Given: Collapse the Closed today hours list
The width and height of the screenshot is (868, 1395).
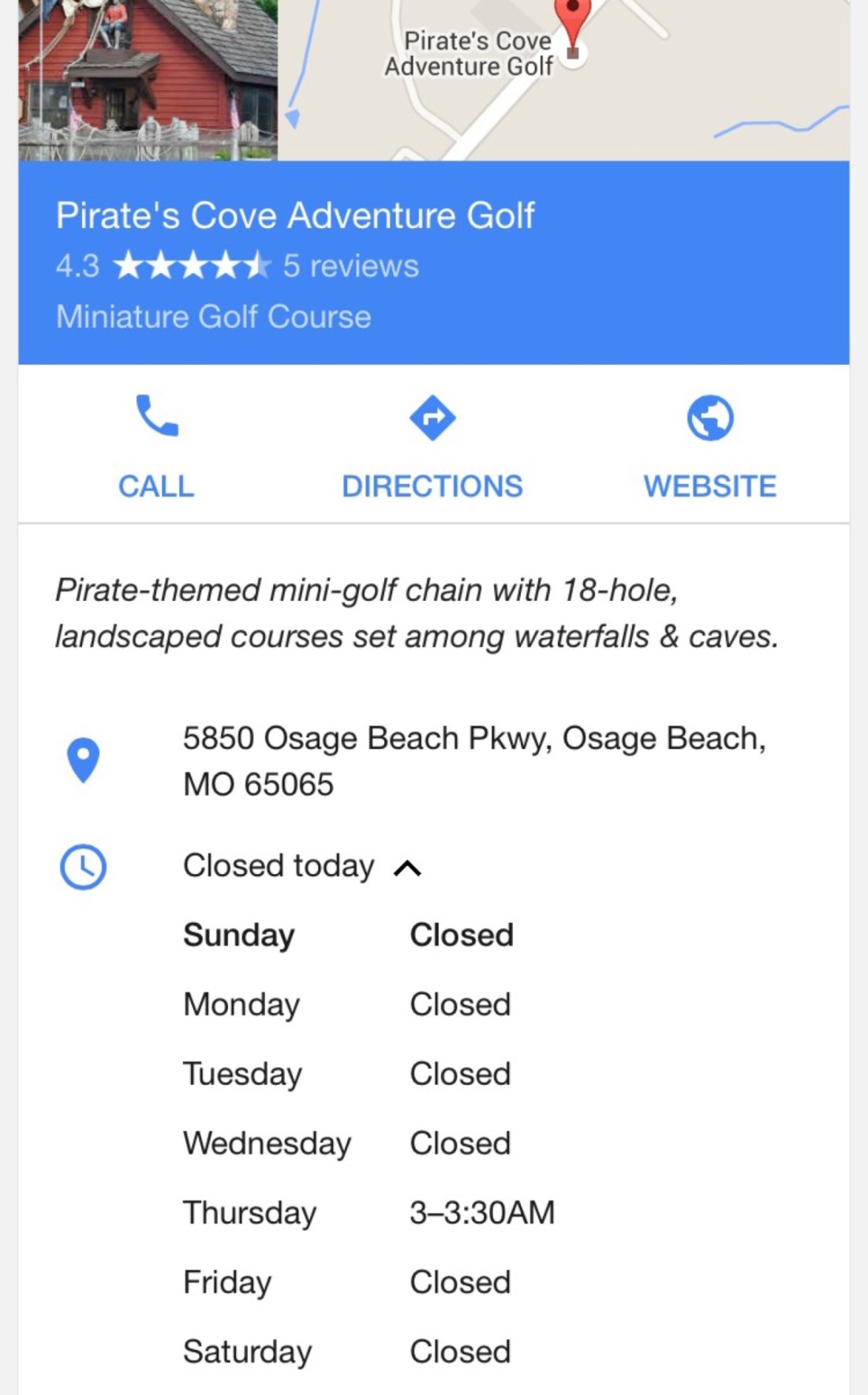Looking at the screenshot, I should point(407,868).
